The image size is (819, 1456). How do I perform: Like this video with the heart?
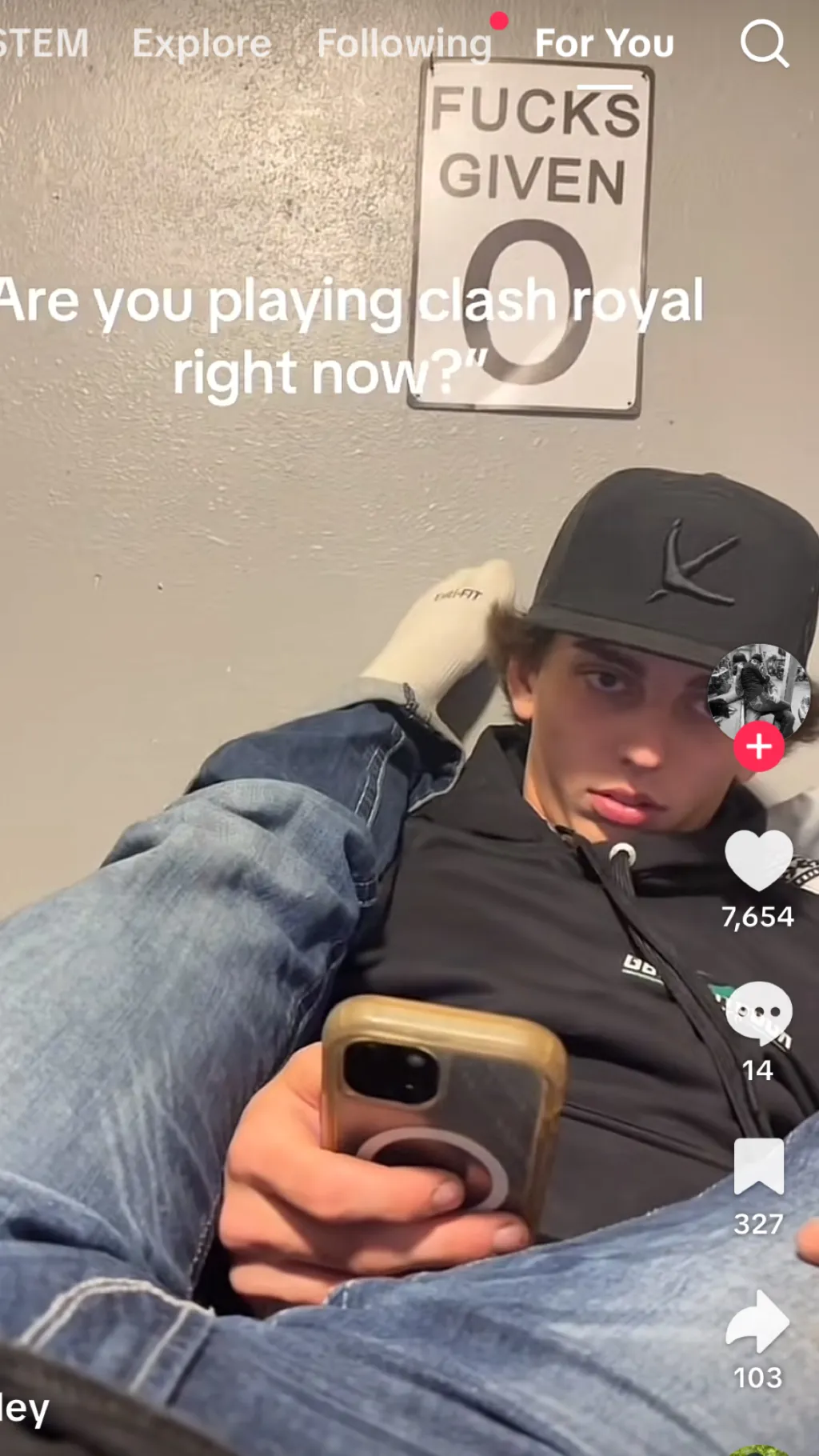click(x=758, y=861)
